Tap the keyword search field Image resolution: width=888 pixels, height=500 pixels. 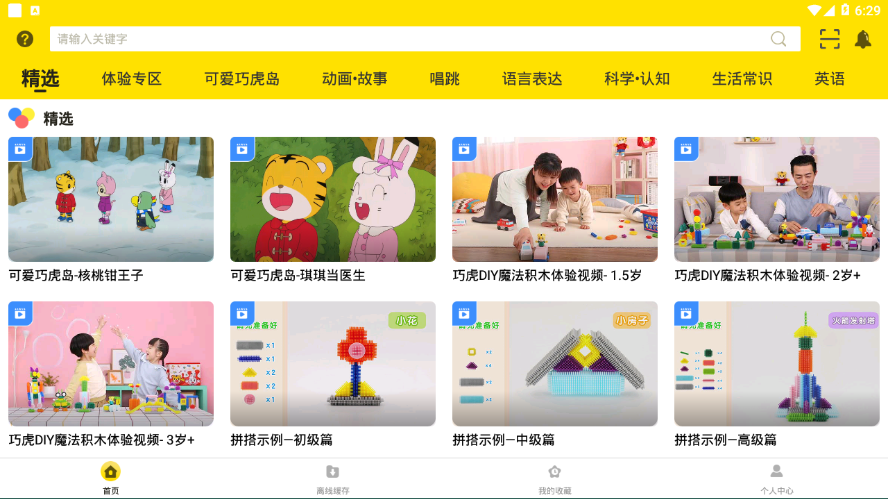click(x=410, y=39)
